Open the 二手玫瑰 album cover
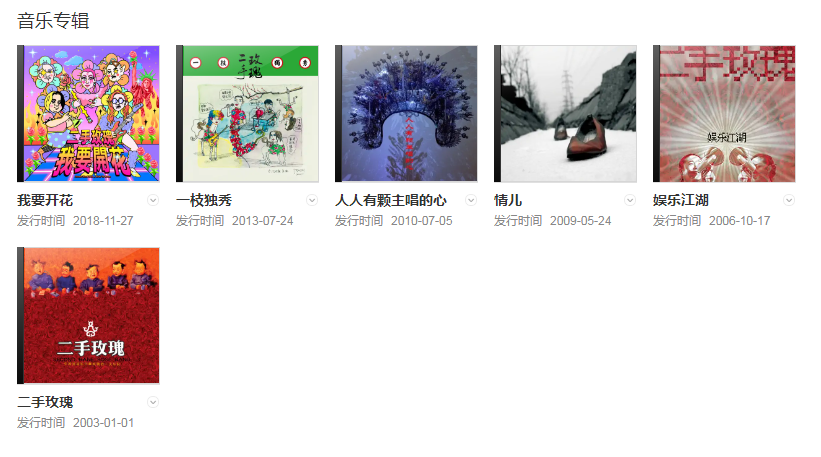Viewport: 821px width, 457px height. click(x=90, y=315)
